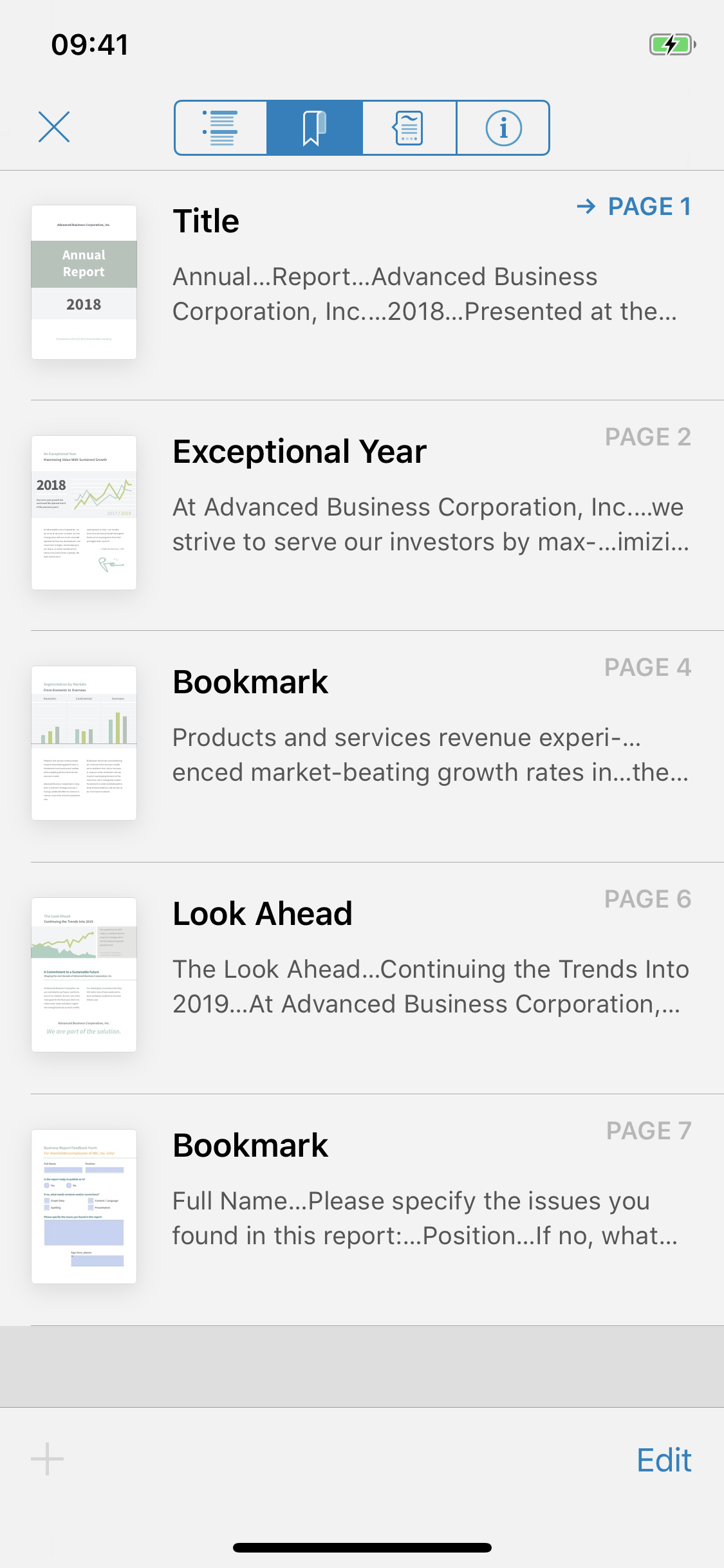Open the Annual Report 2018 cover thumbnail
724x1568 pixels.
(84, 279)
